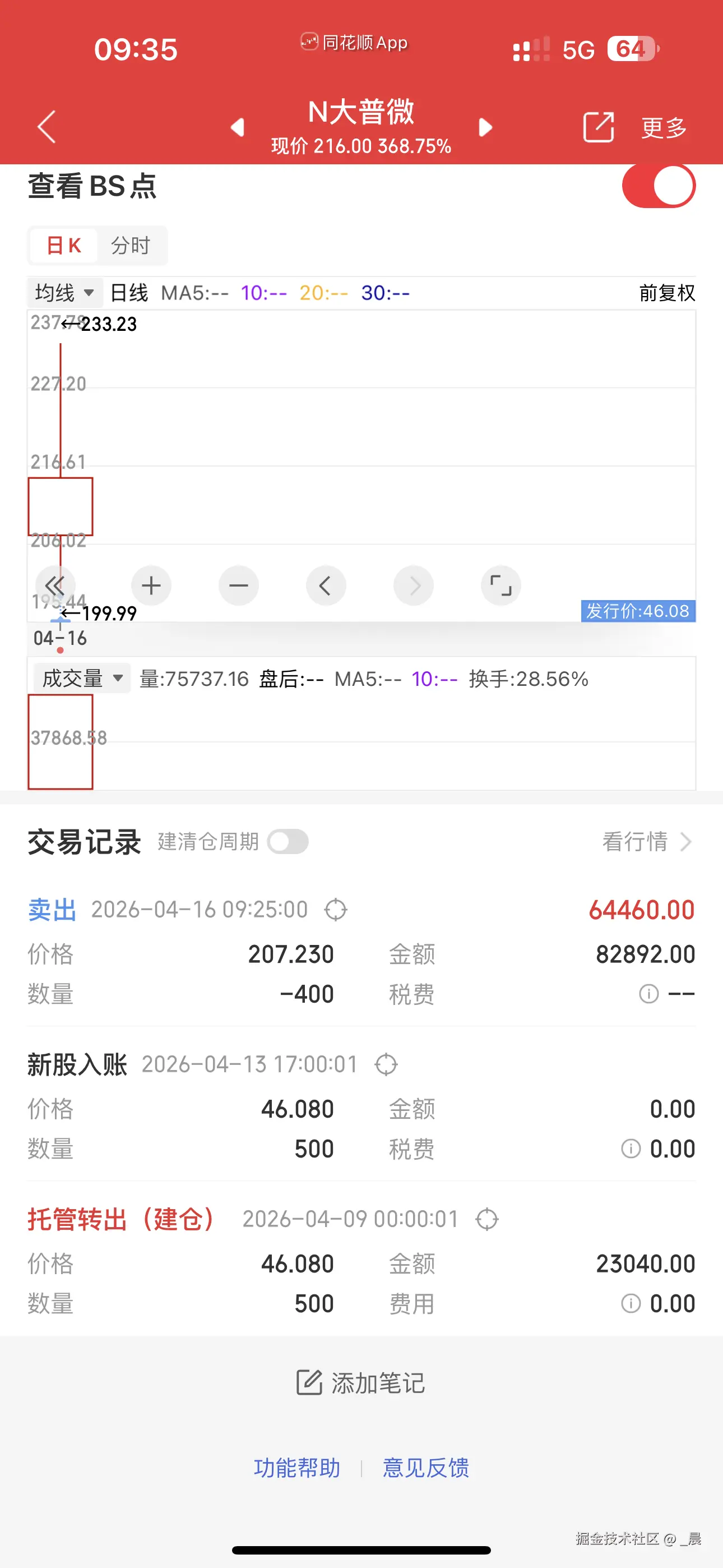This screenshot has width=723, height=1568.
Task: Select the 日K chart tab
Action: (x=63, y=245)
